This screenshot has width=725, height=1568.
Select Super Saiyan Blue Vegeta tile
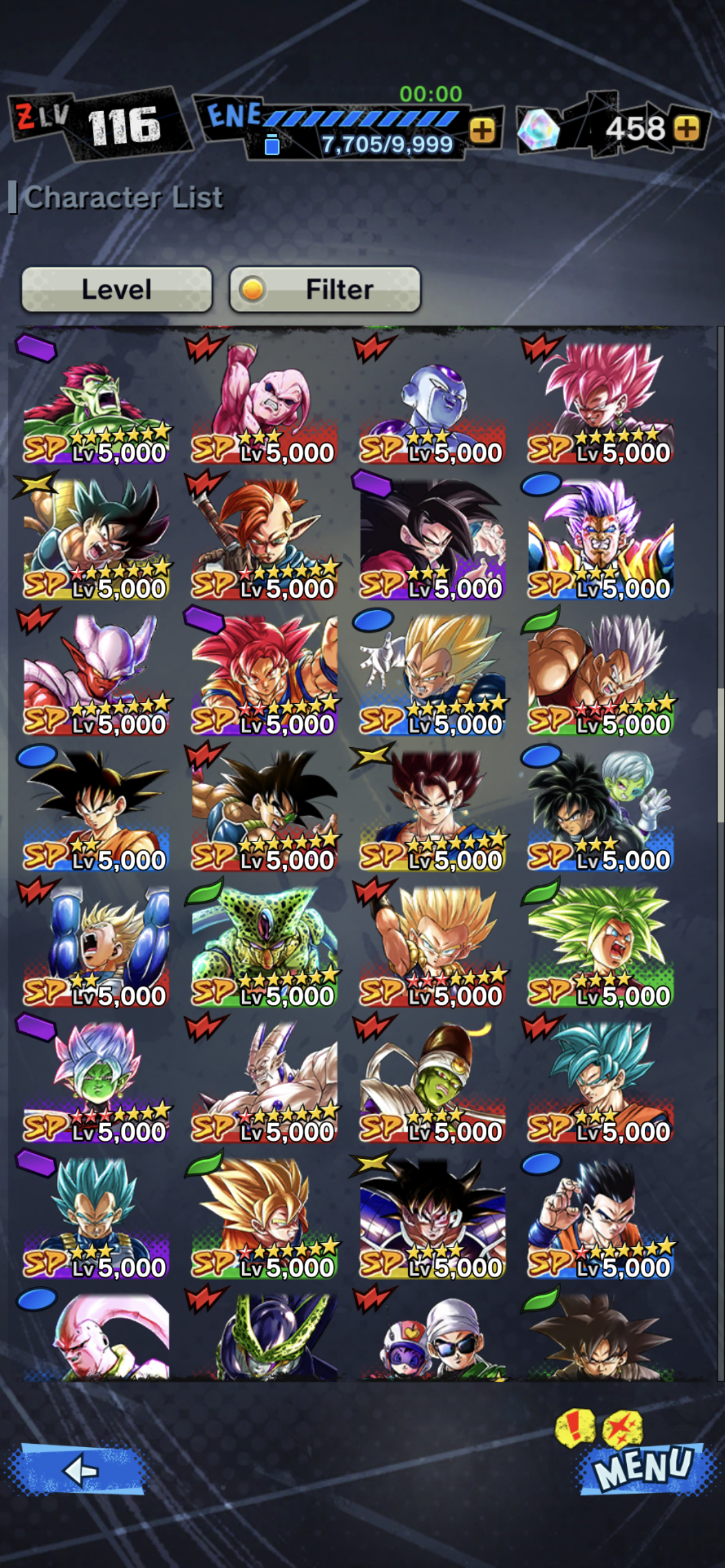click(96, 1217)
